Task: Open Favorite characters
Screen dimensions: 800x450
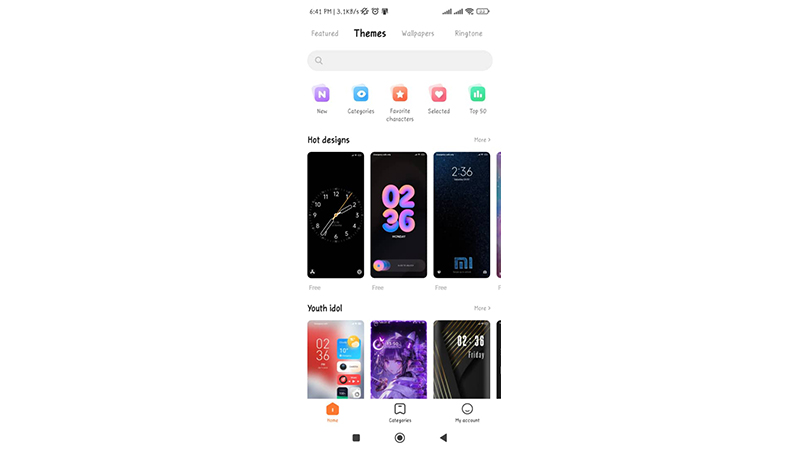Action: (400, 95)
